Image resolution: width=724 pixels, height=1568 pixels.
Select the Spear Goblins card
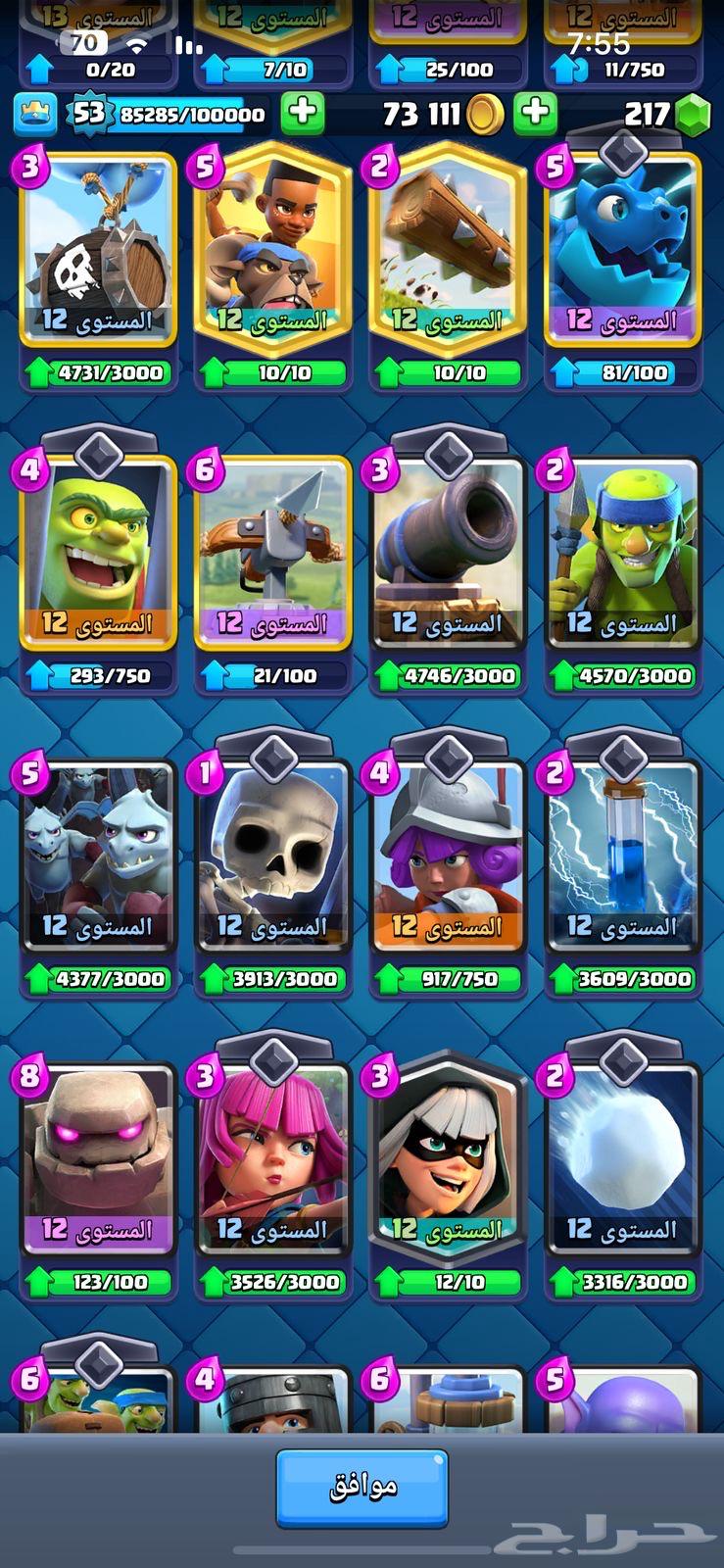point(622,554)
